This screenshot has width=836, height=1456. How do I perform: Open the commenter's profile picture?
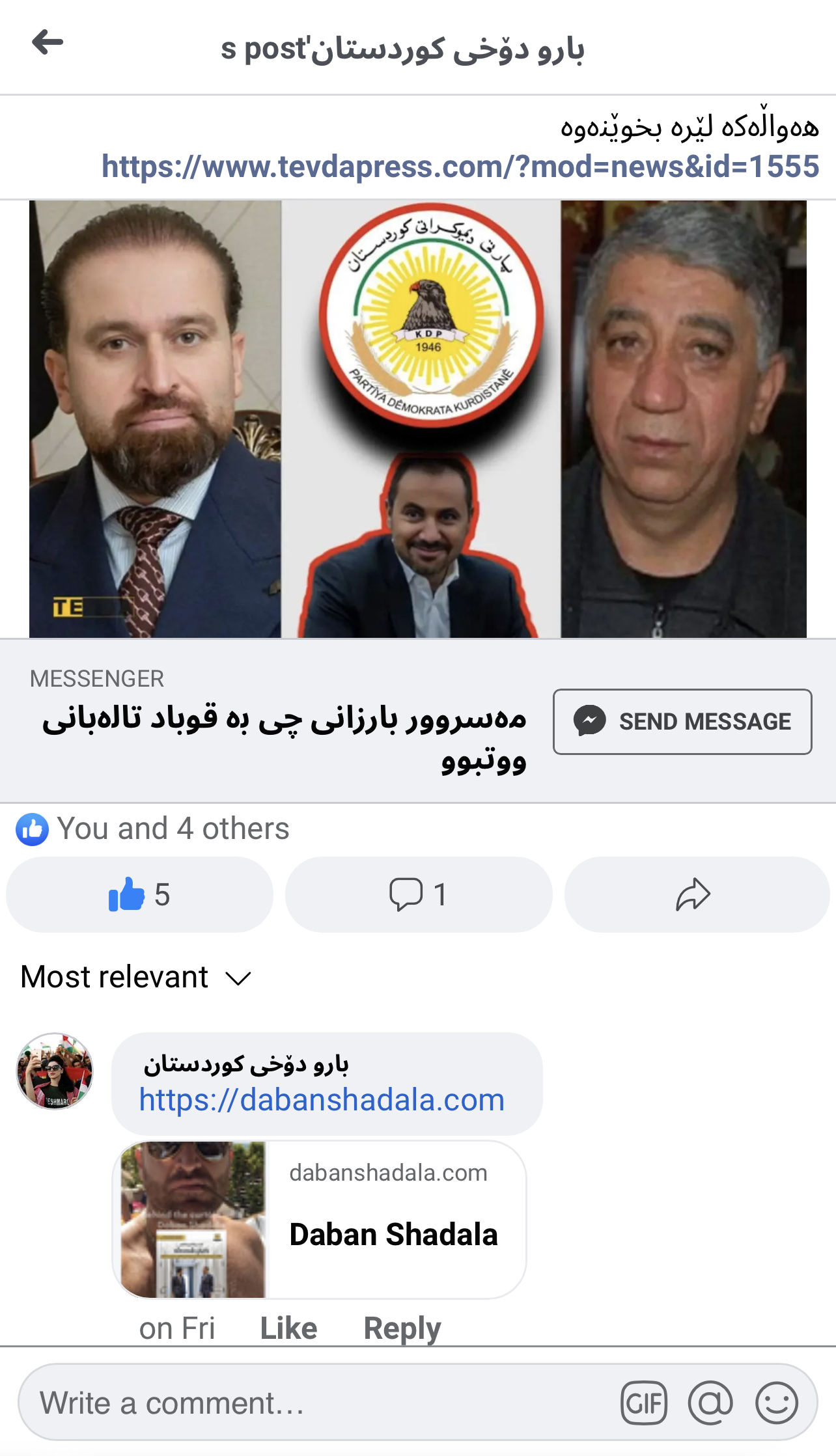point(55,1071)
